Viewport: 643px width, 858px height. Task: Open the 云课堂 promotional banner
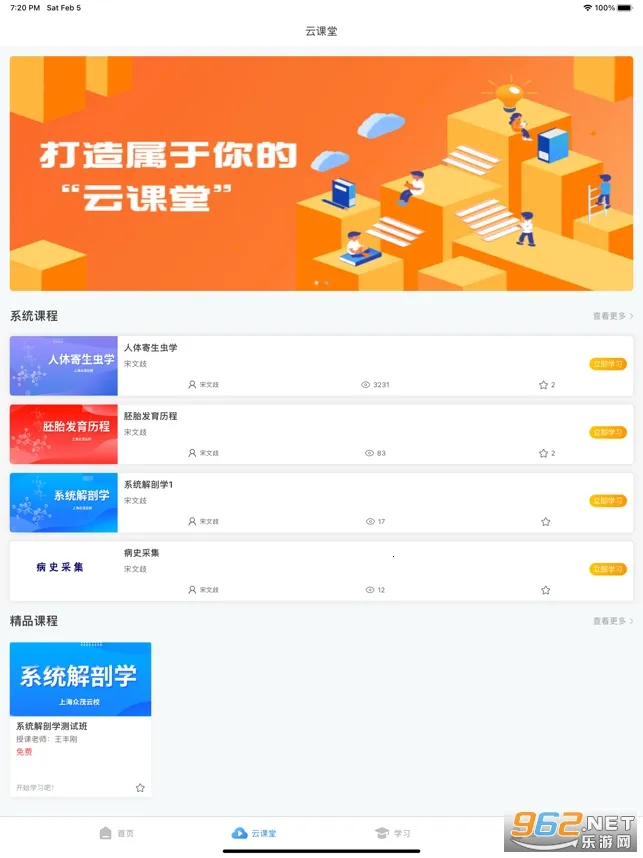(x=321, y=173)
